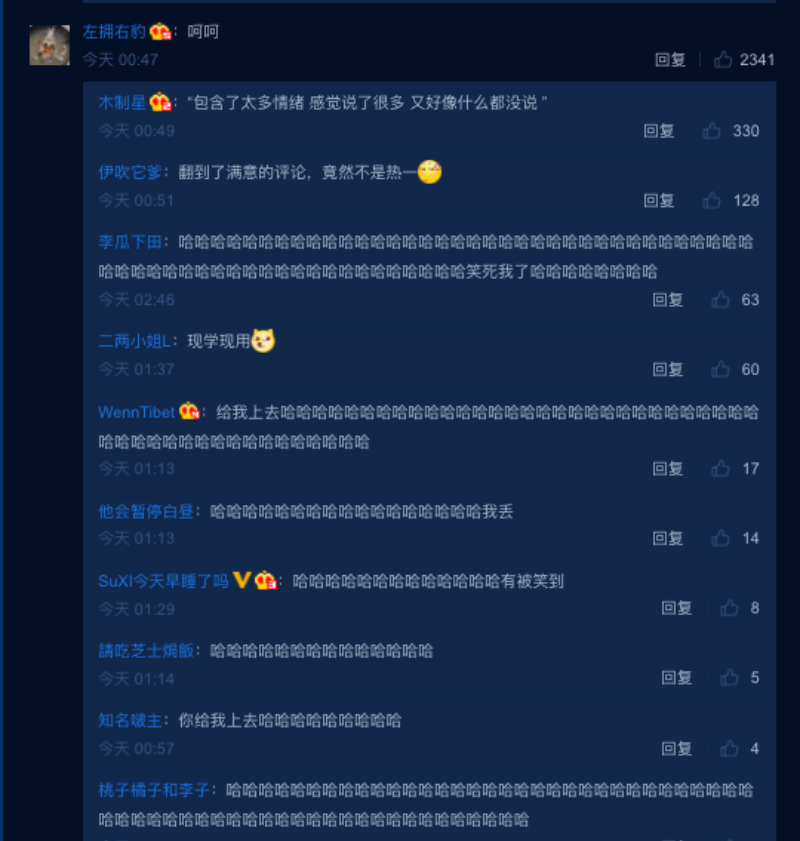This screenshot has height=841, width=800.
Task: Like 伊吹它多's comment with 128 likes
Action: pyautogui.click(x=712, y=201)
